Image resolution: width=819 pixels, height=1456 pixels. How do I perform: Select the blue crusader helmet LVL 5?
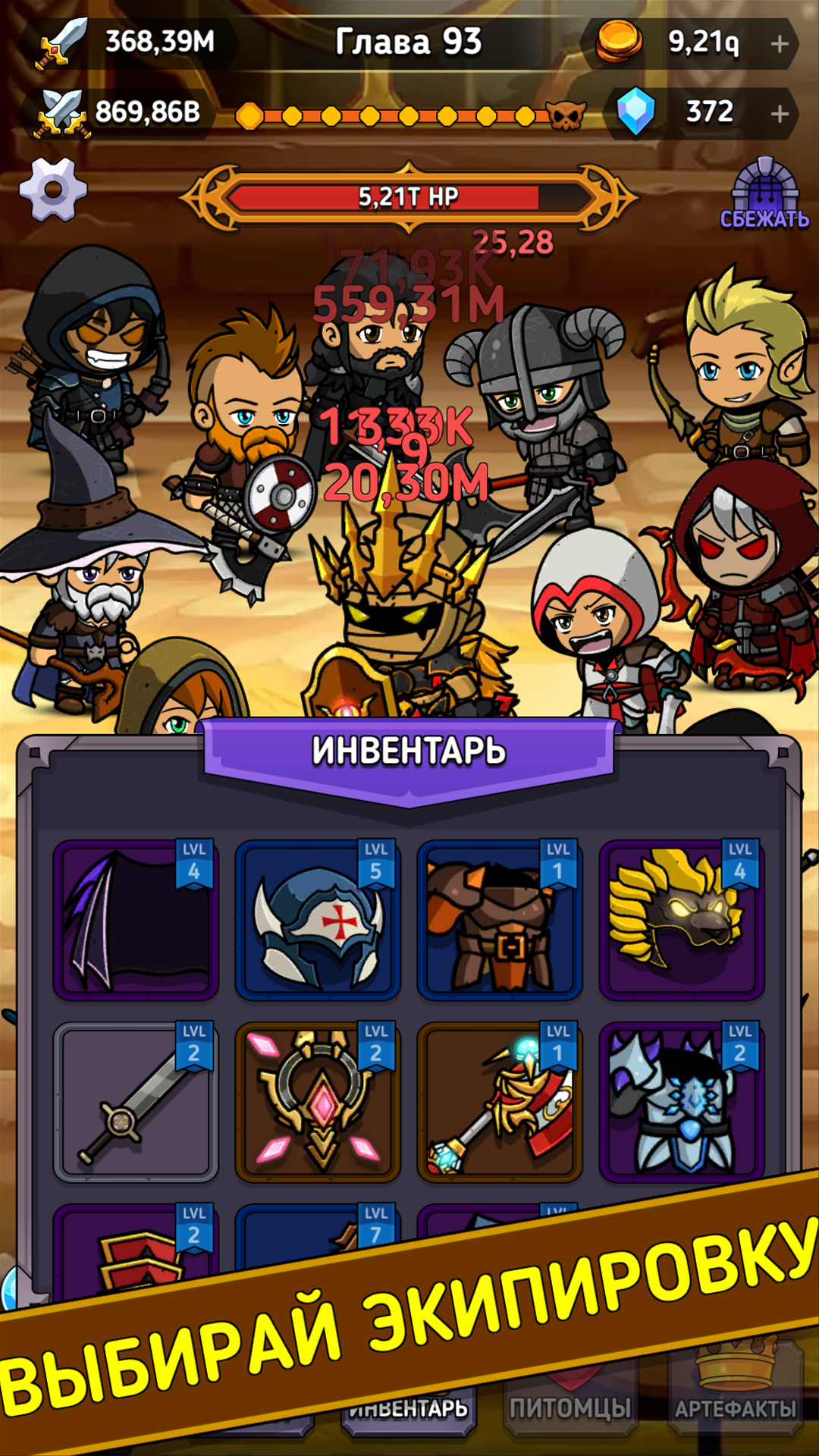click(318, 919)
